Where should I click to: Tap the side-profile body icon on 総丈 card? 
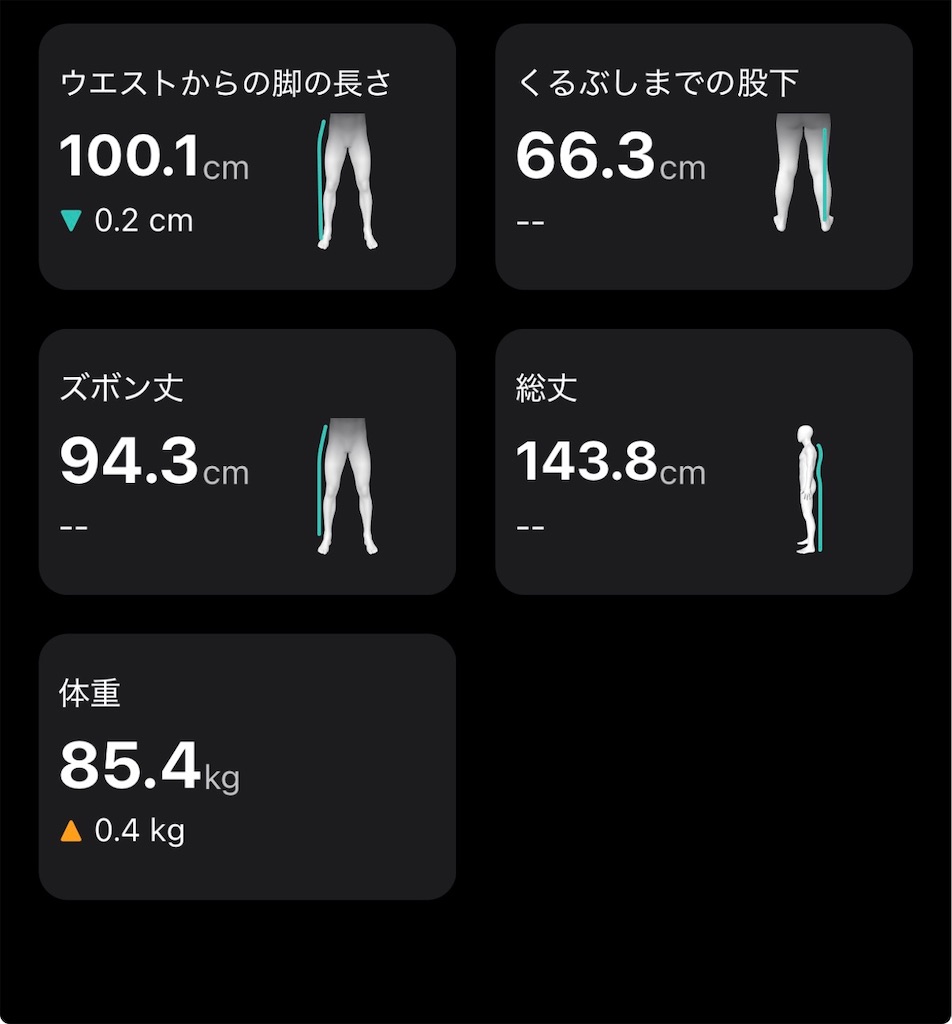(806, 485)
